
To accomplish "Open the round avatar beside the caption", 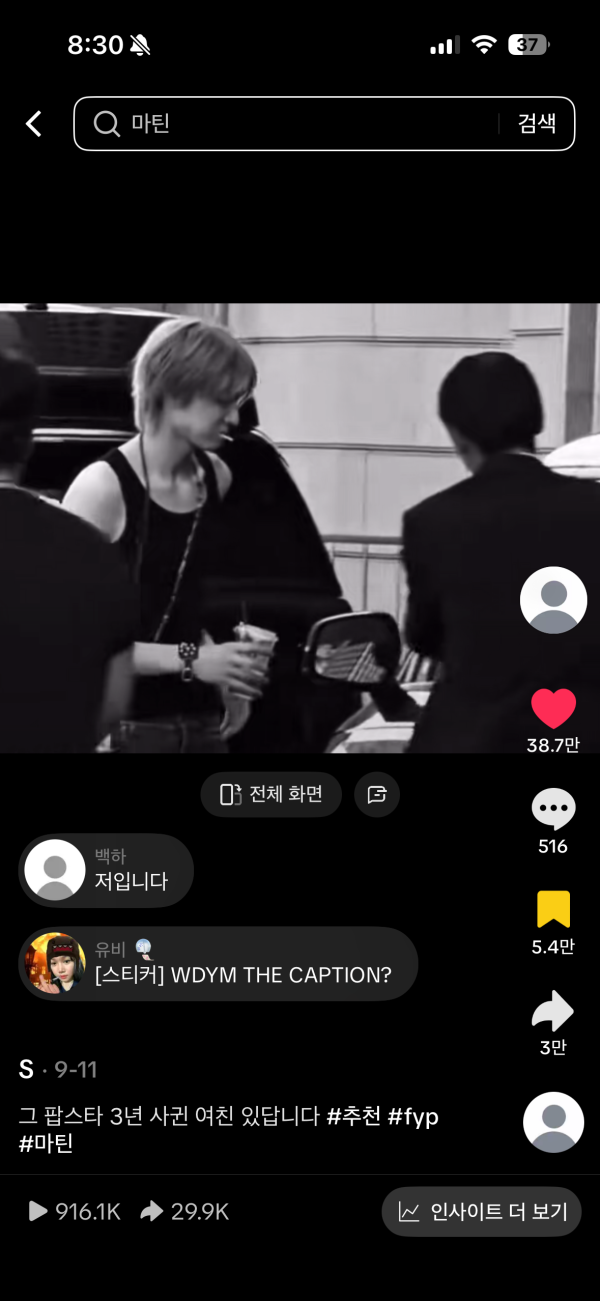I will coord(553,1122).
